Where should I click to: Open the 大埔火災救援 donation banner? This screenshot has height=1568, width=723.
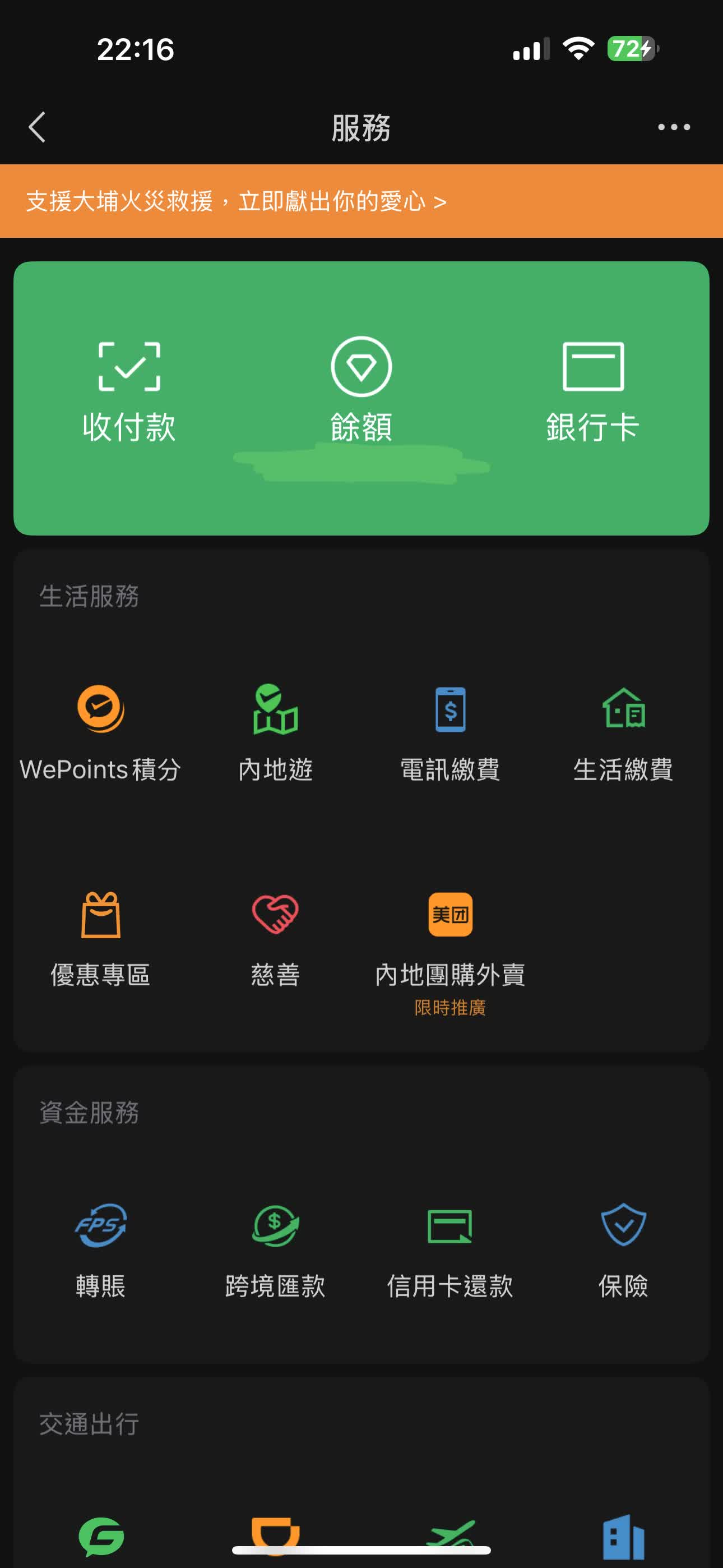click(237, 201)
